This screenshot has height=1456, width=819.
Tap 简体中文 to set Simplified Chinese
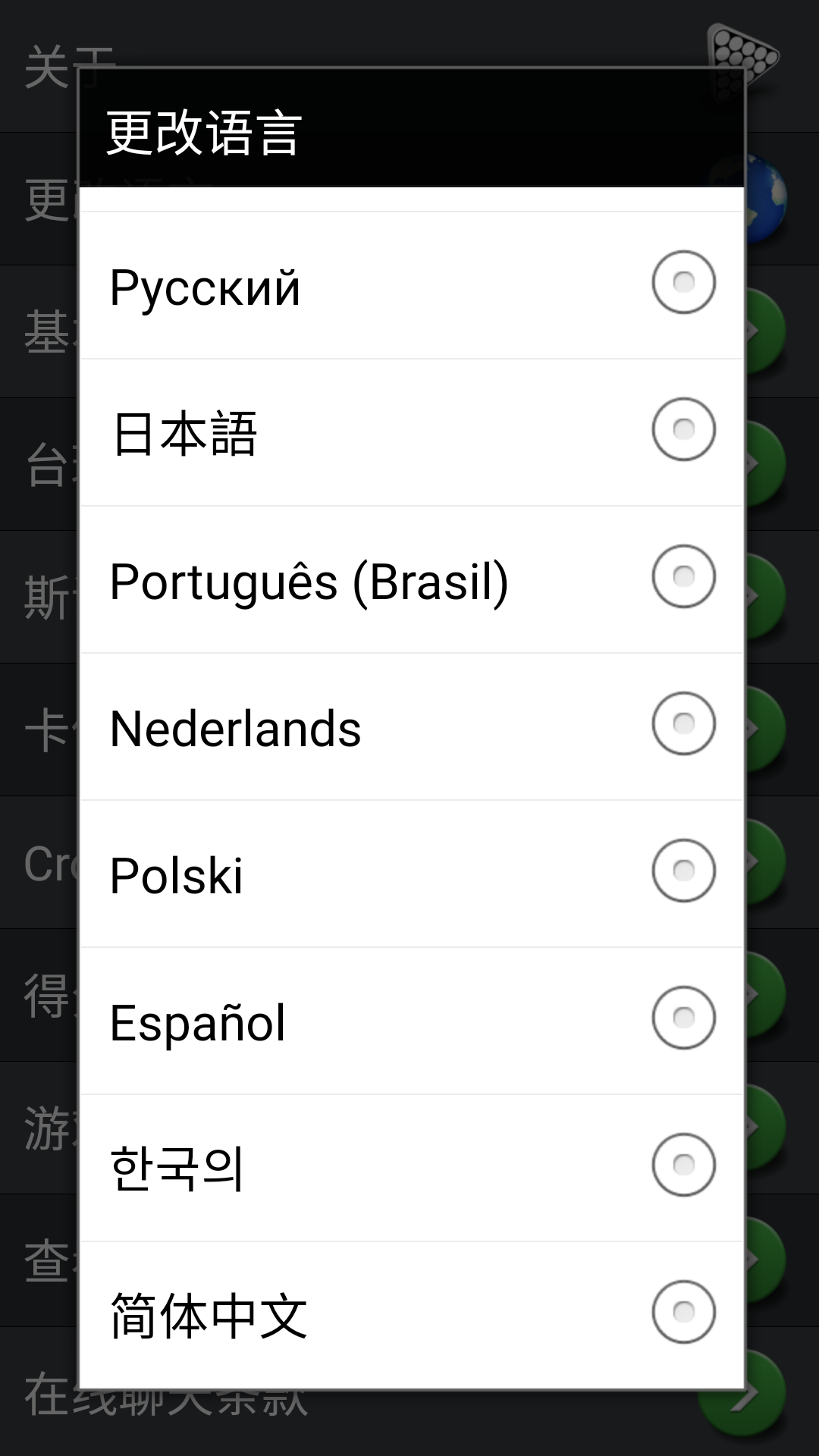point(411,1313)
